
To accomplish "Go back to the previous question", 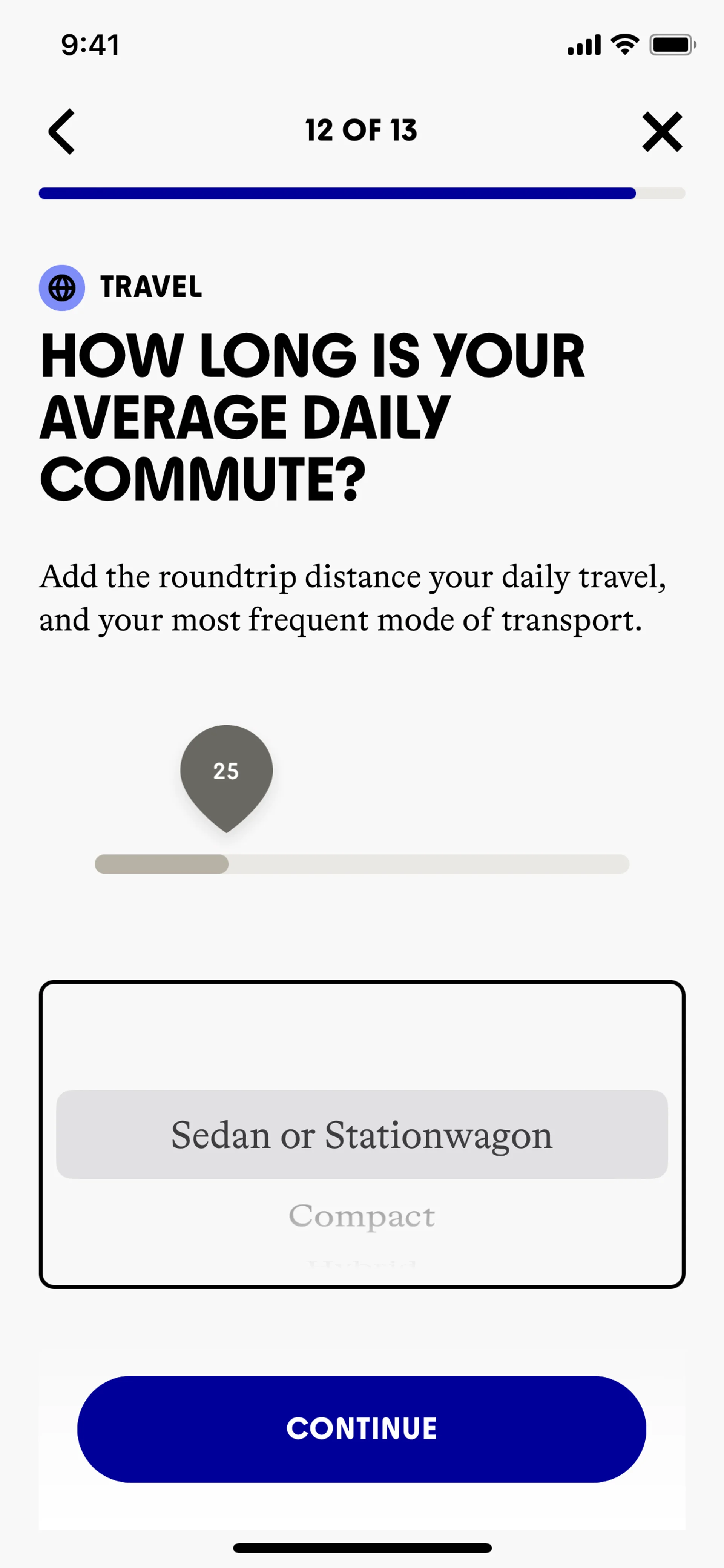I will 61,132.
